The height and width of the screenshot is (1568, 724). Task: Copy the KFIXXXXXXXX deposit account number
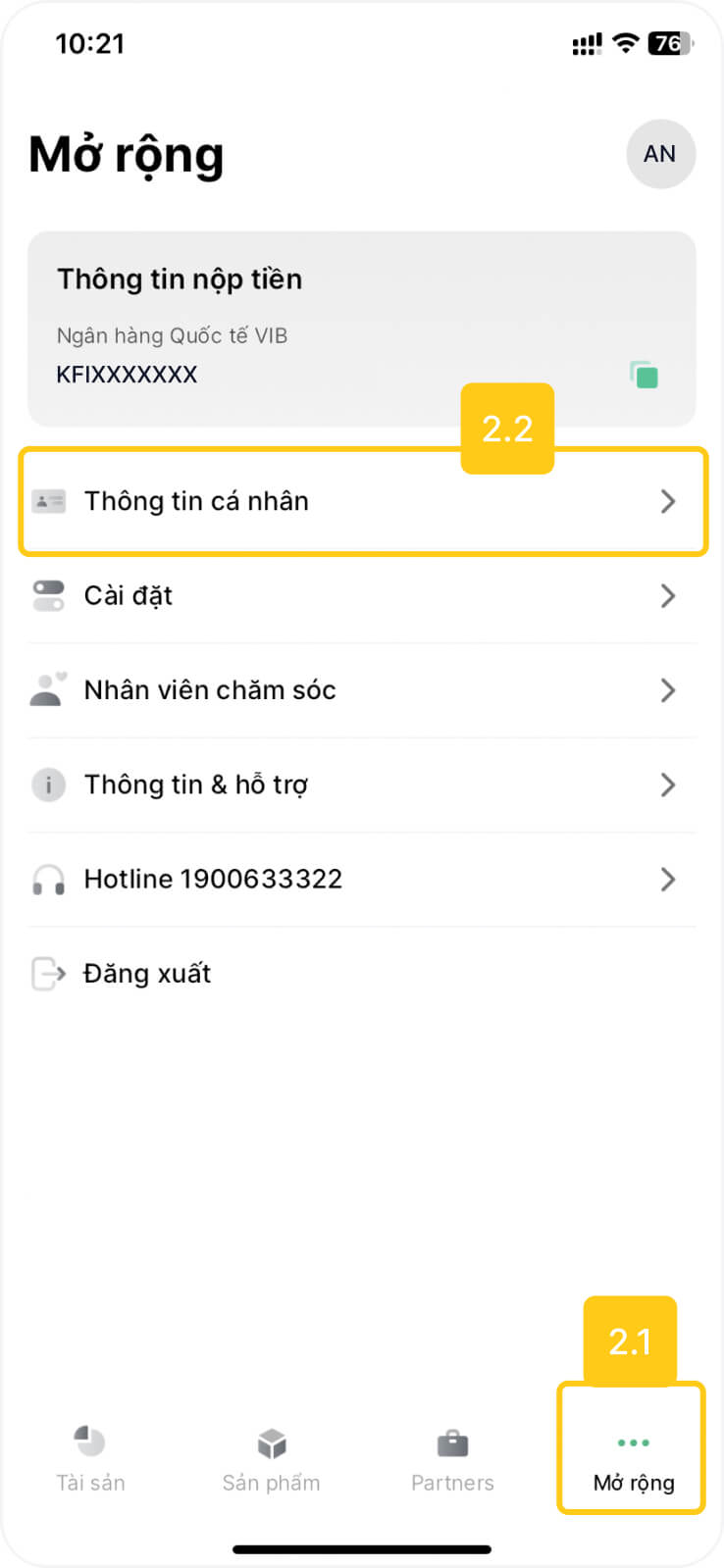(644, 375)
